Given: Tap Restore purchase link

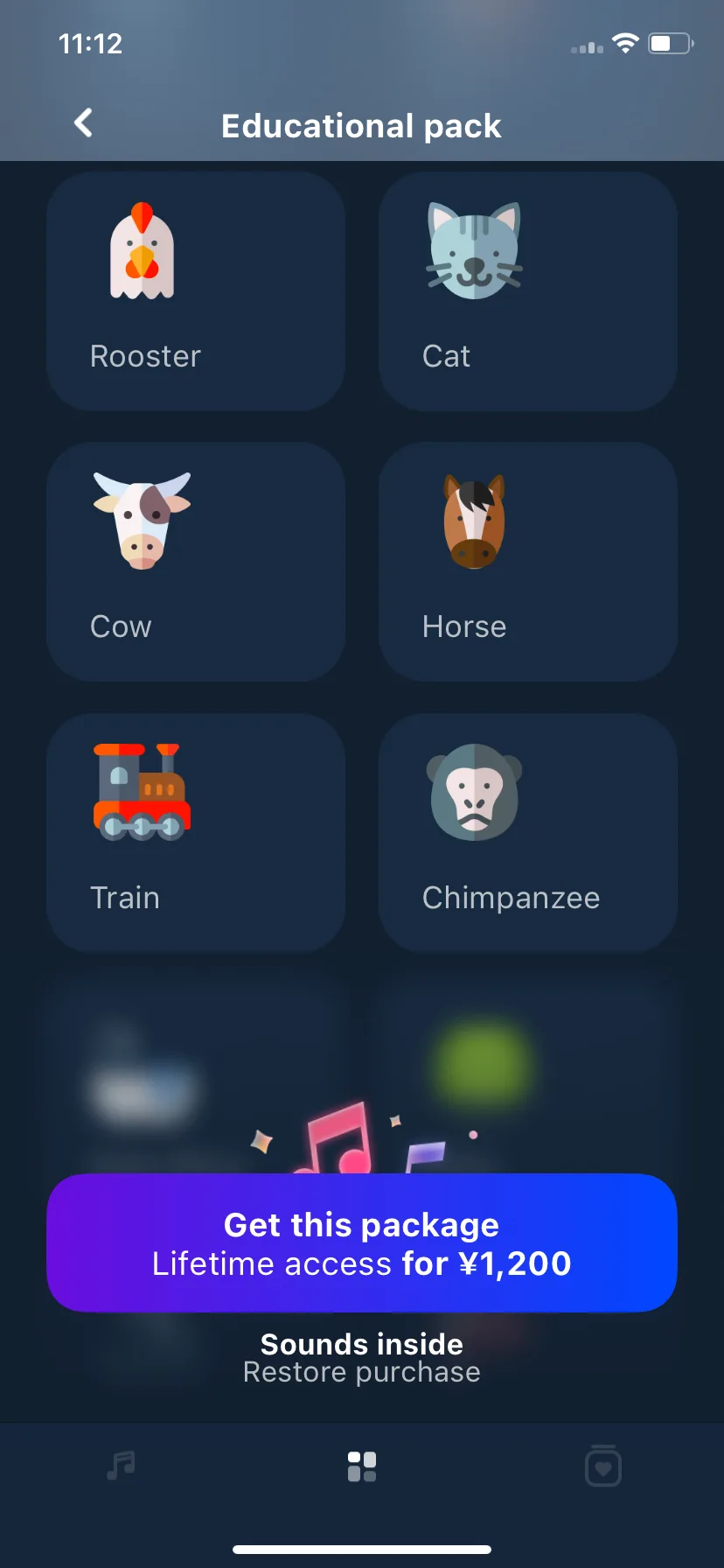Looking at the screenshot, I should click(x=362, y=1372).
